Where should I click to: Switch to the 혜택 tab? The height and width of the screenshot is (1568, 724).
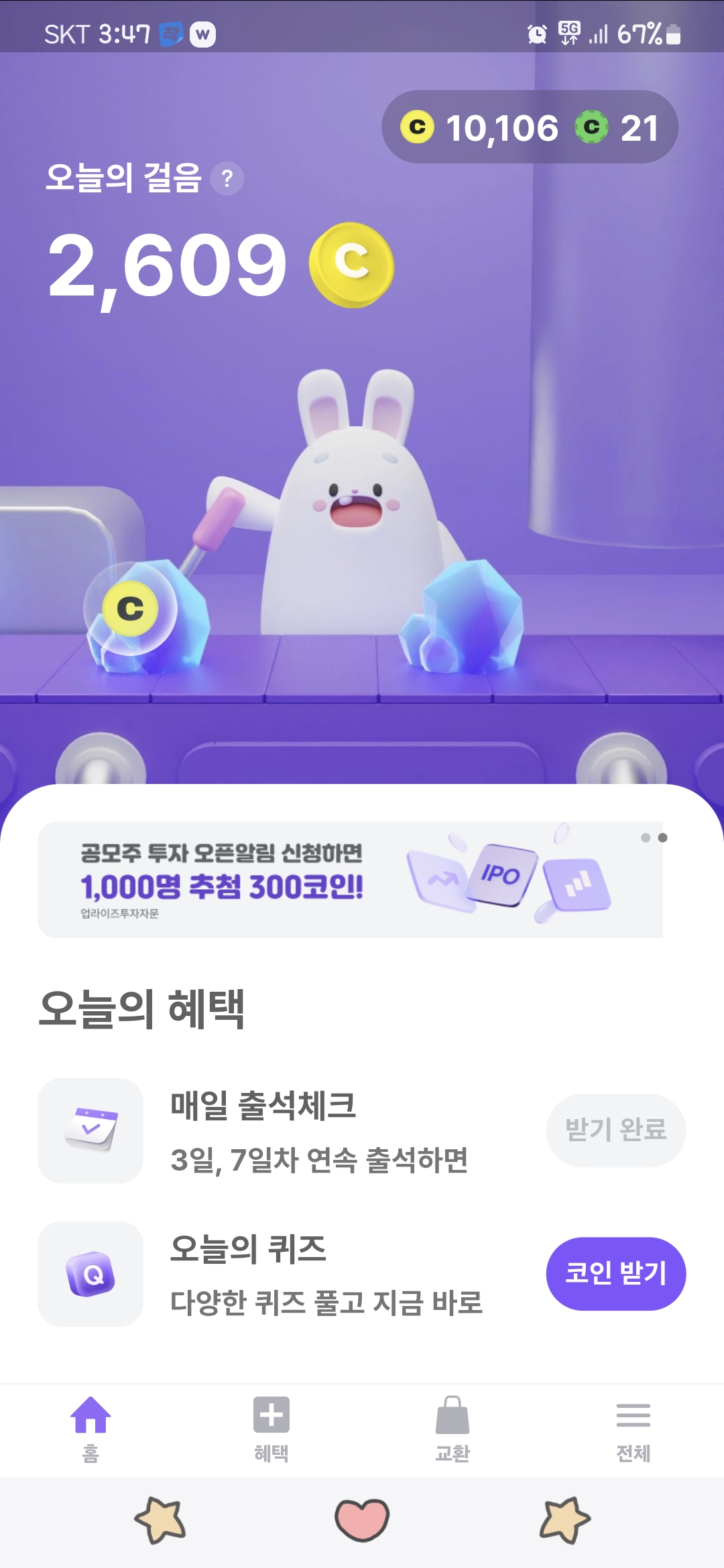click(271, 1429)
